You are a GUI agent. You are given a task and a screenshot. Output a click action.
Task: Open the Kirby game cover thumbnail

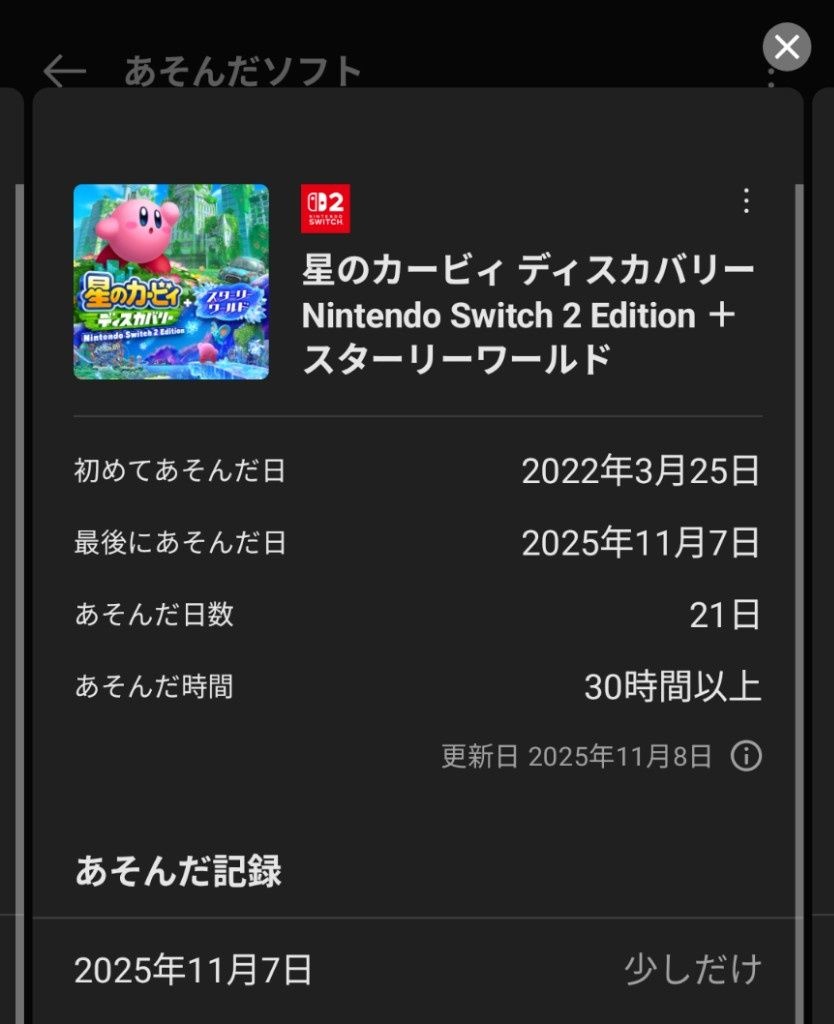171,282
